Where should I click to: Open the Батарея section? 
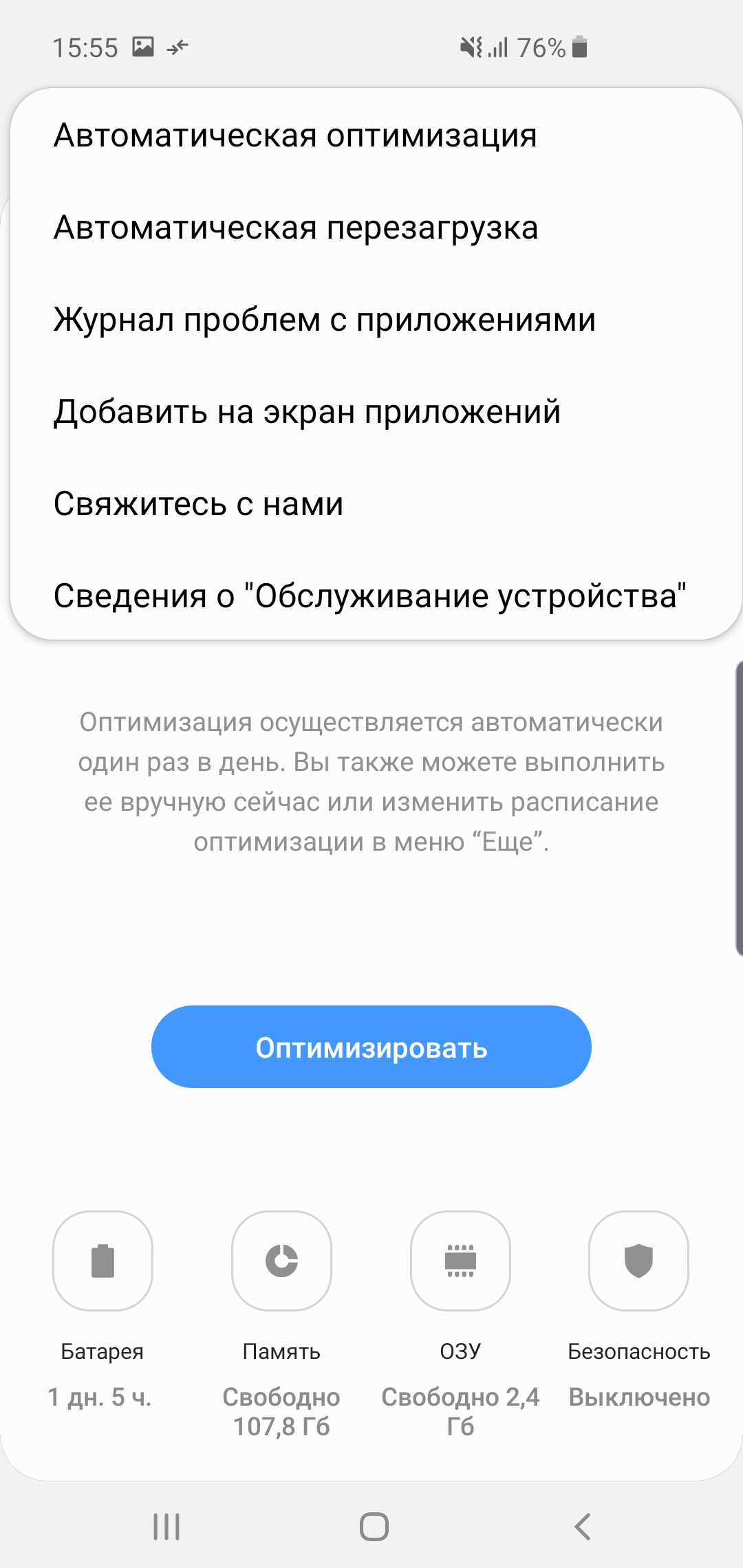tap(103, 1261)
